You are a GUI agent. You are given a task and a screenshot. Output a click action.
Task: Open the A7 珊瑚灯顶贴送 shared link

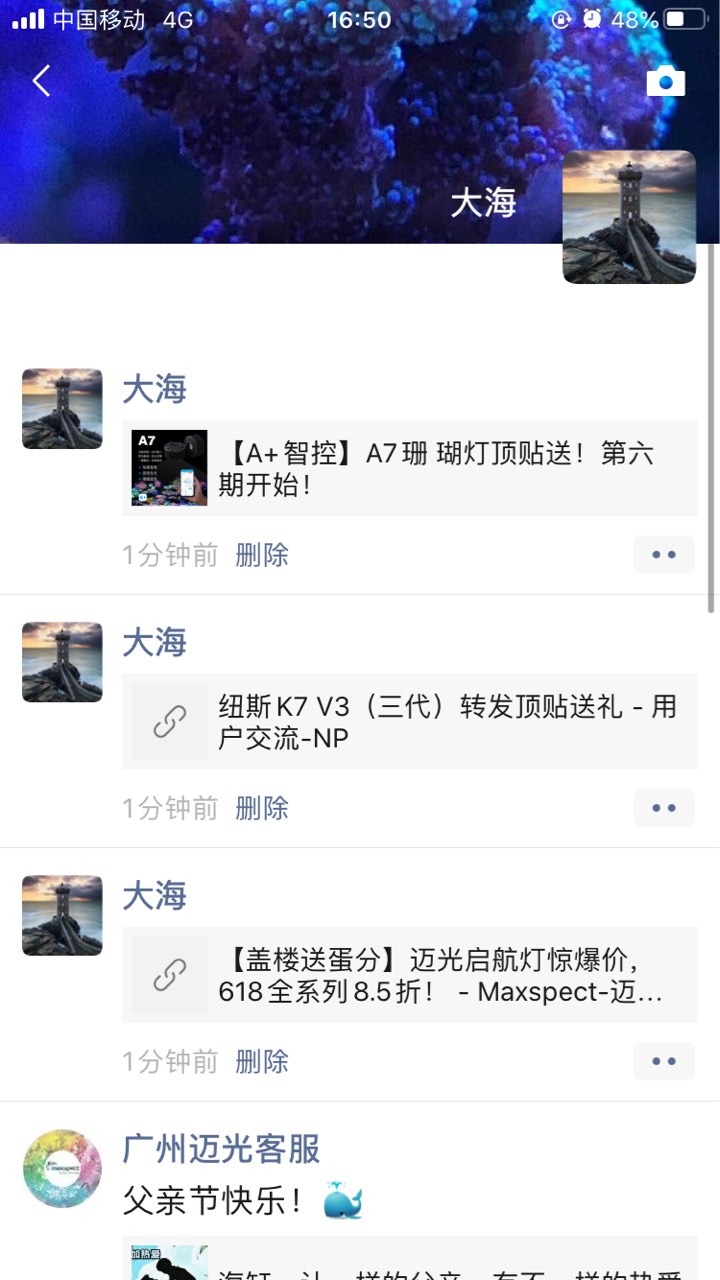410,468
